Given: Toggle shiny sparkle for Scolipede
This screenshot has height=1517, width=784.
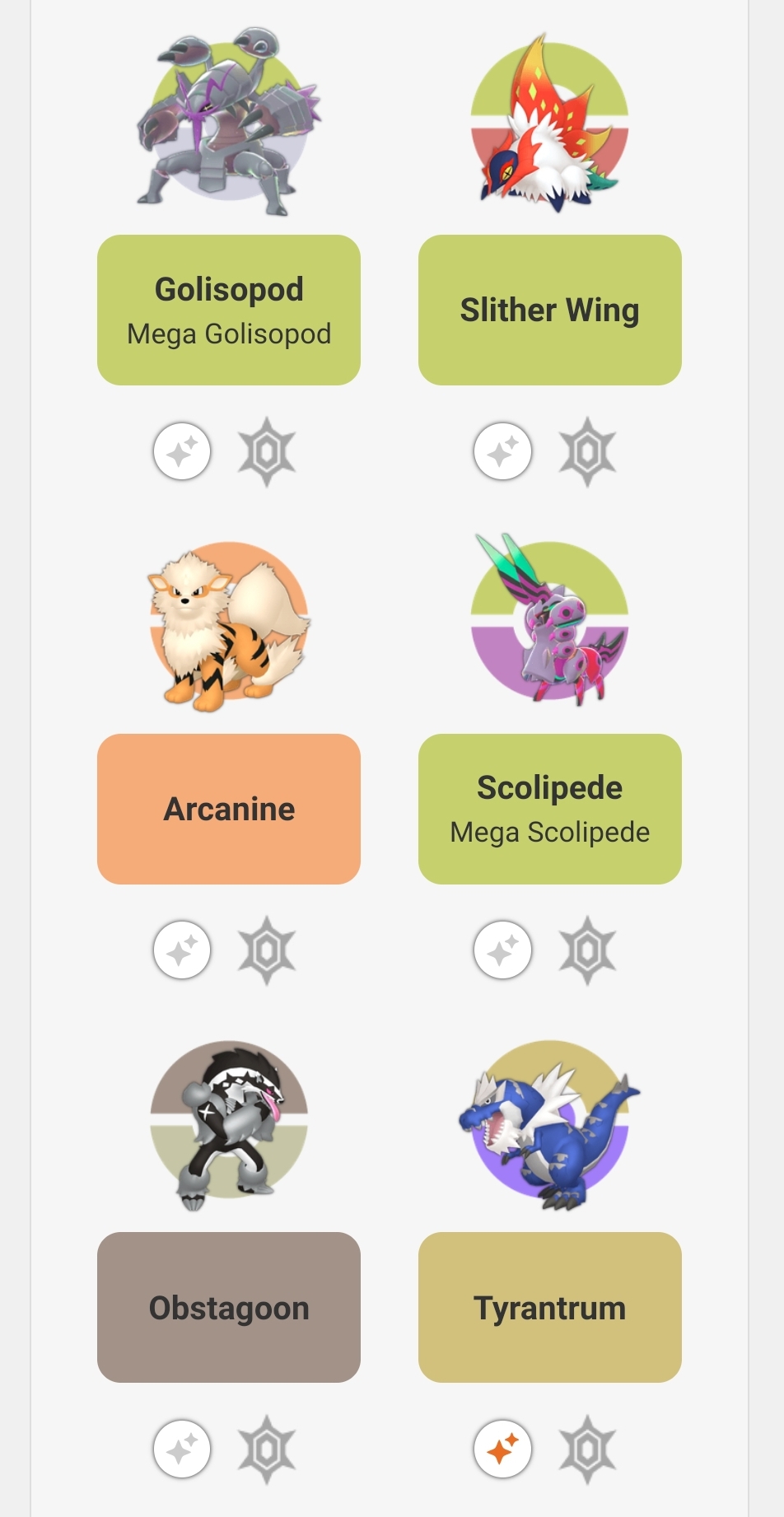Looking at the screenshot, I should click(502, 950).
